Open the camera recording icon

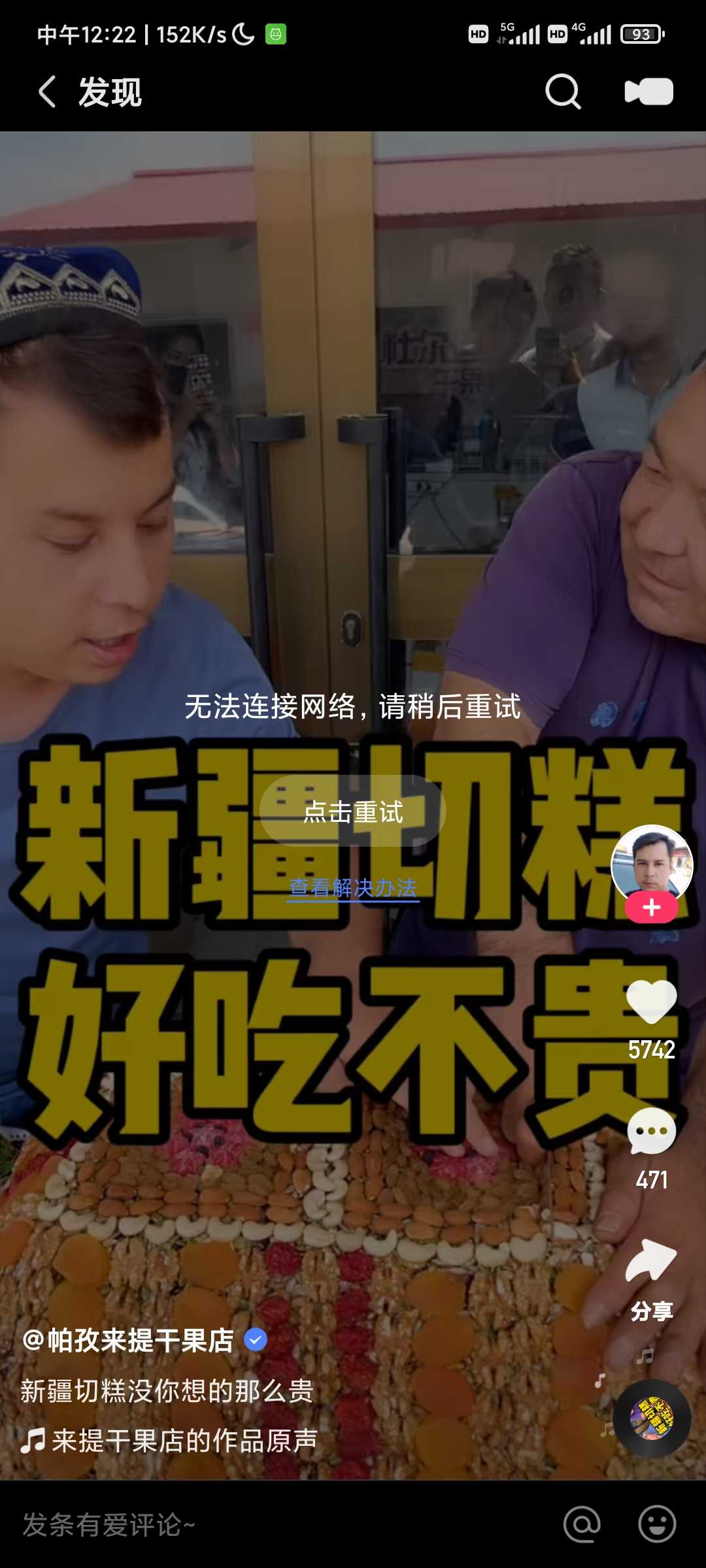pos(648,91)
